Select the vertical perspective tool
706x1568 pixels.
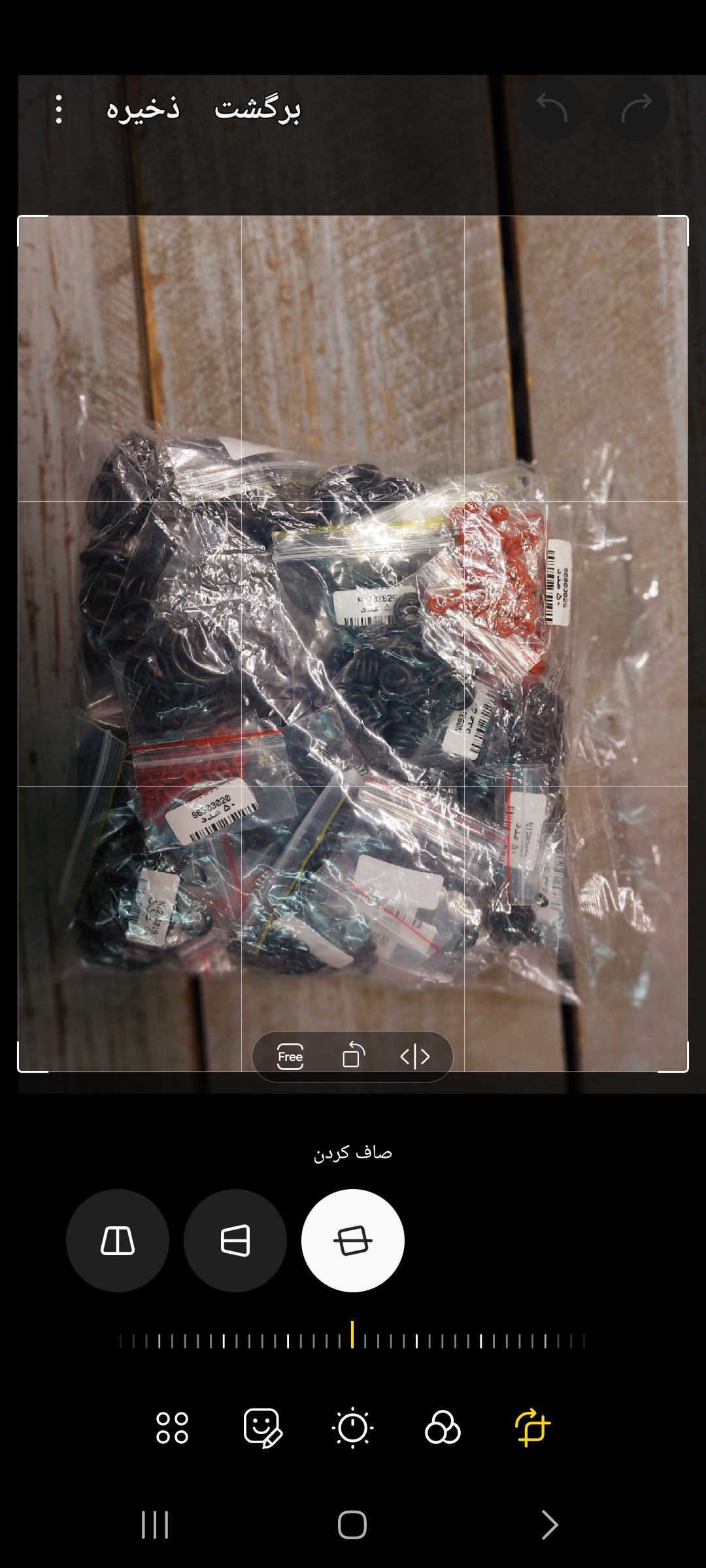point(118,1241)
